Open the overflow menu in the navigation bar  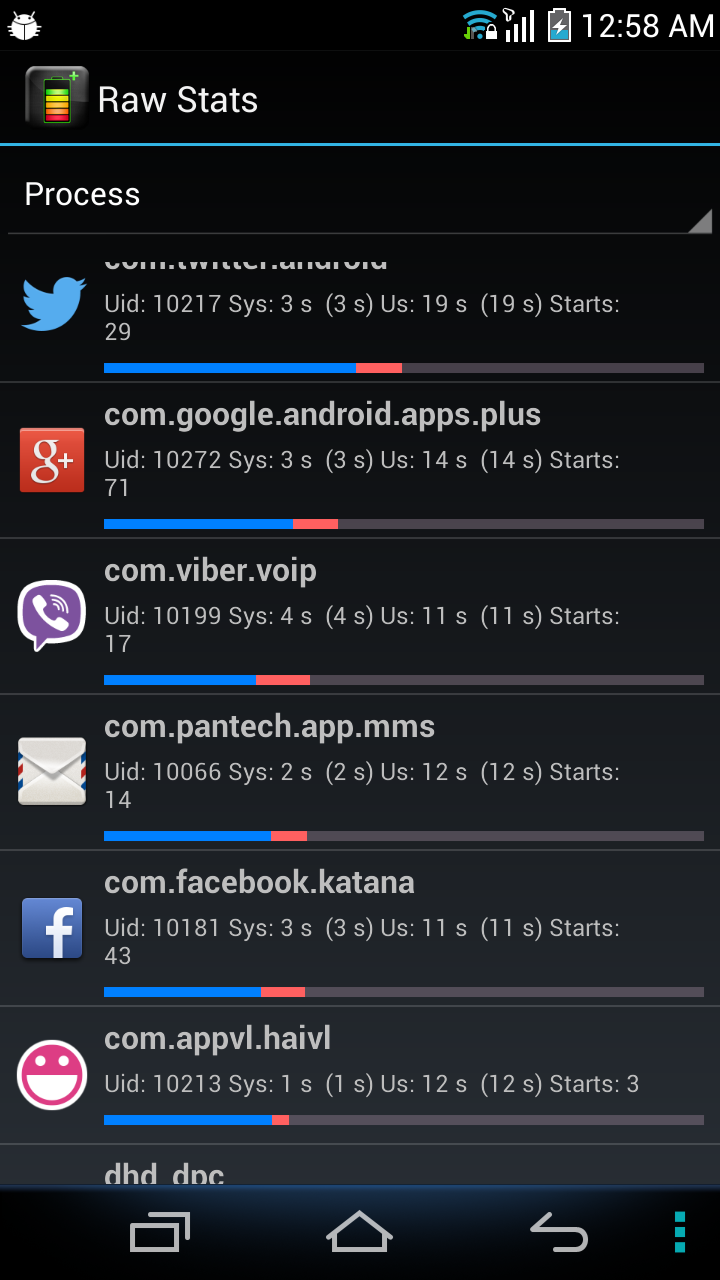pyautogui.click(x=678, y=1230)
